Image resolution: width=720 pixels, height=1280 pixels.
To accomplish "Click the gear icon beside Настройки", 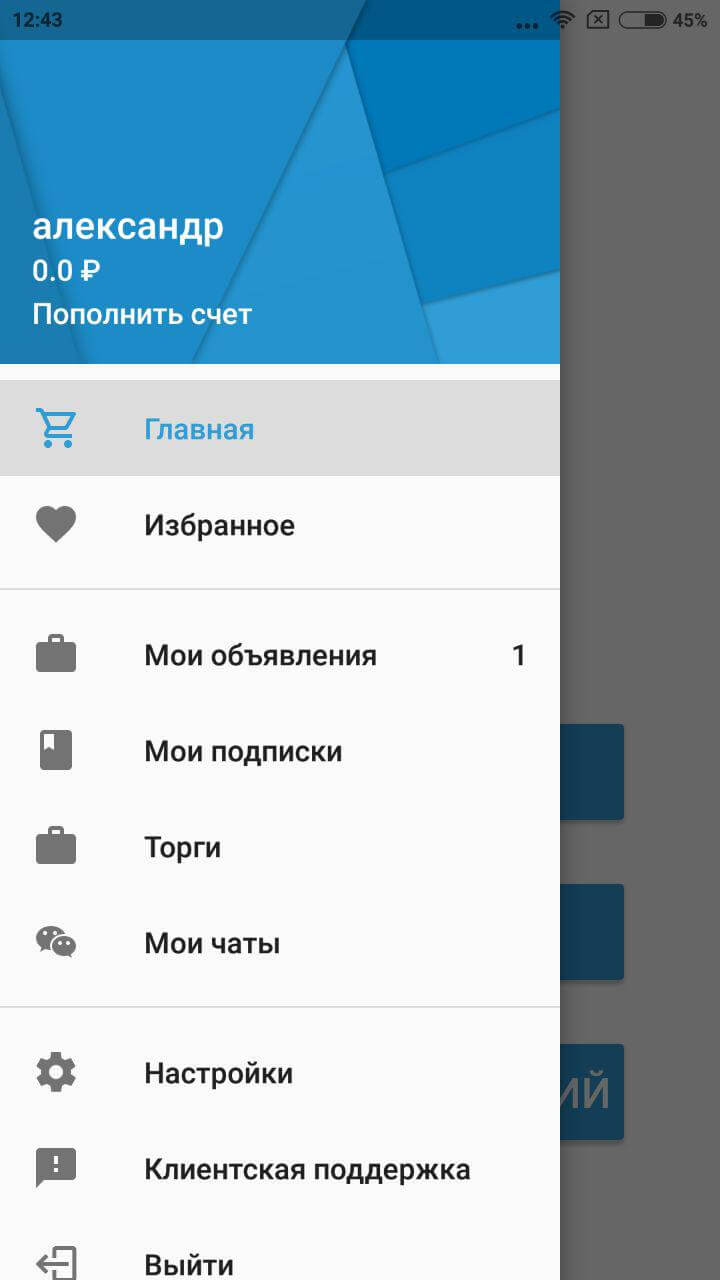I will click(57, 1071).
